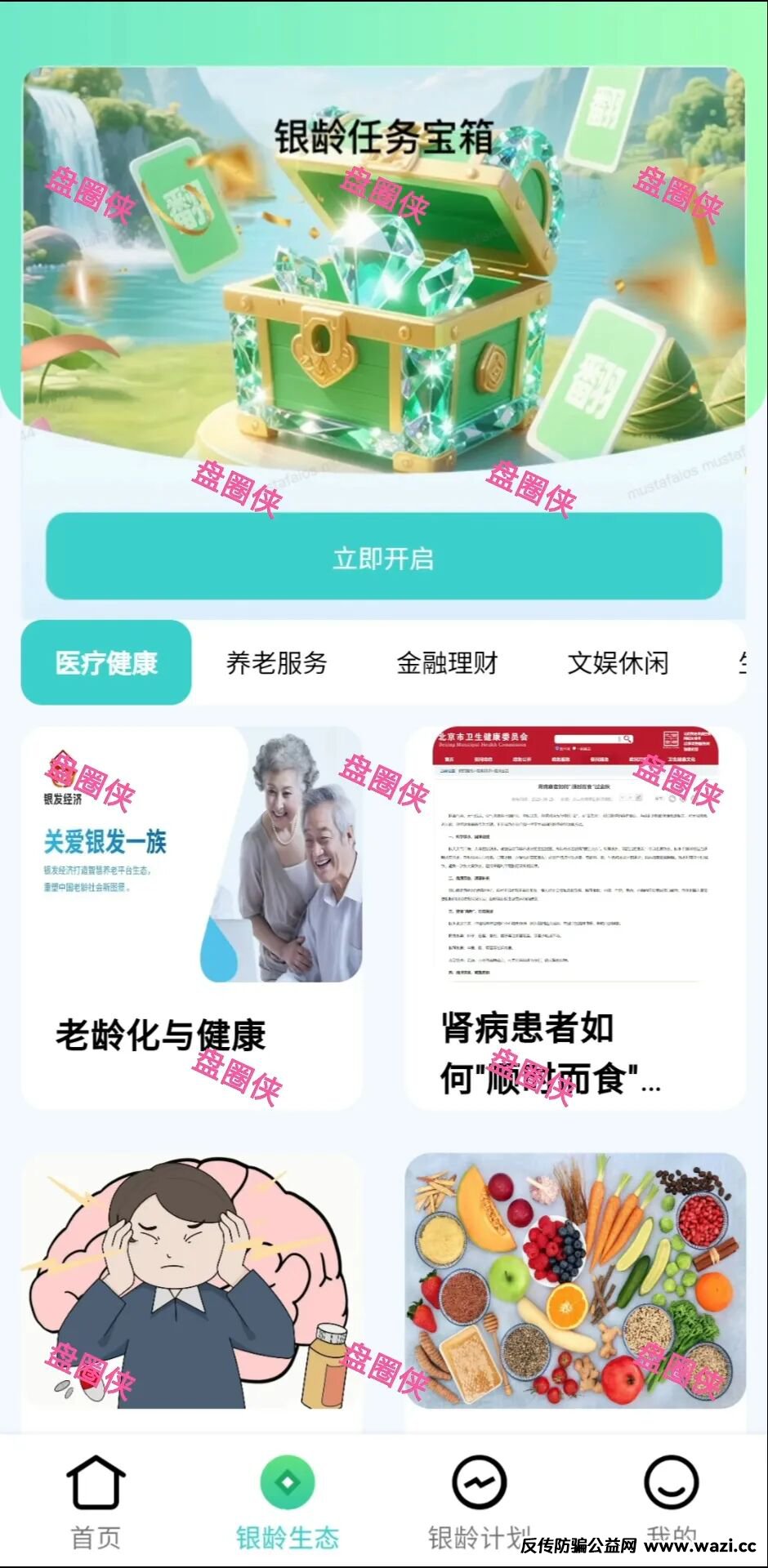Viewport: 768px width, 1568px height.
Task: Switch to the 文娱休闲 tab
Action: click(x=618, y=662)
